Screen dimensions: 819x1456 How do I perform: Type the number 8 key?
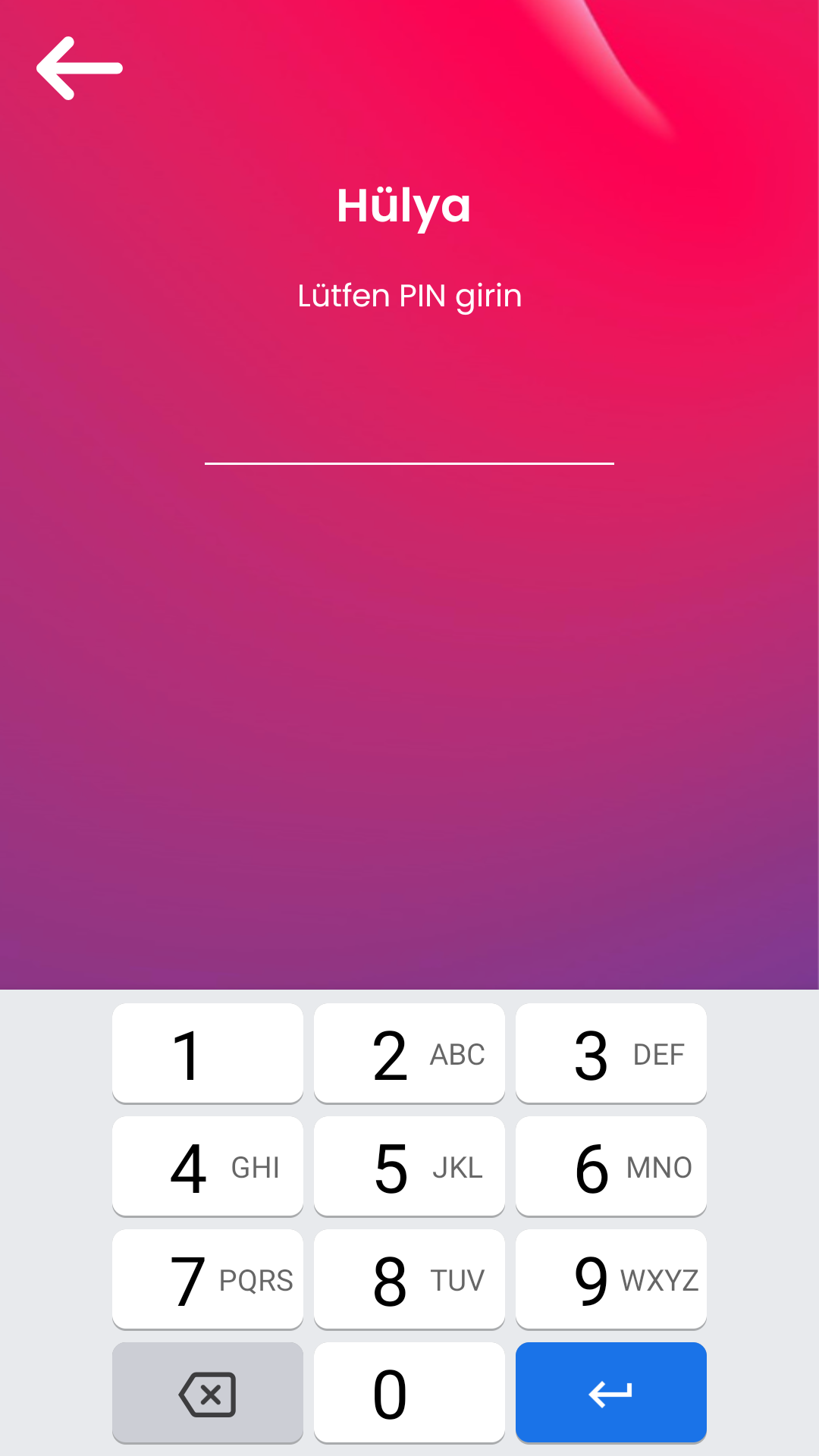[x=409, y=1279]
